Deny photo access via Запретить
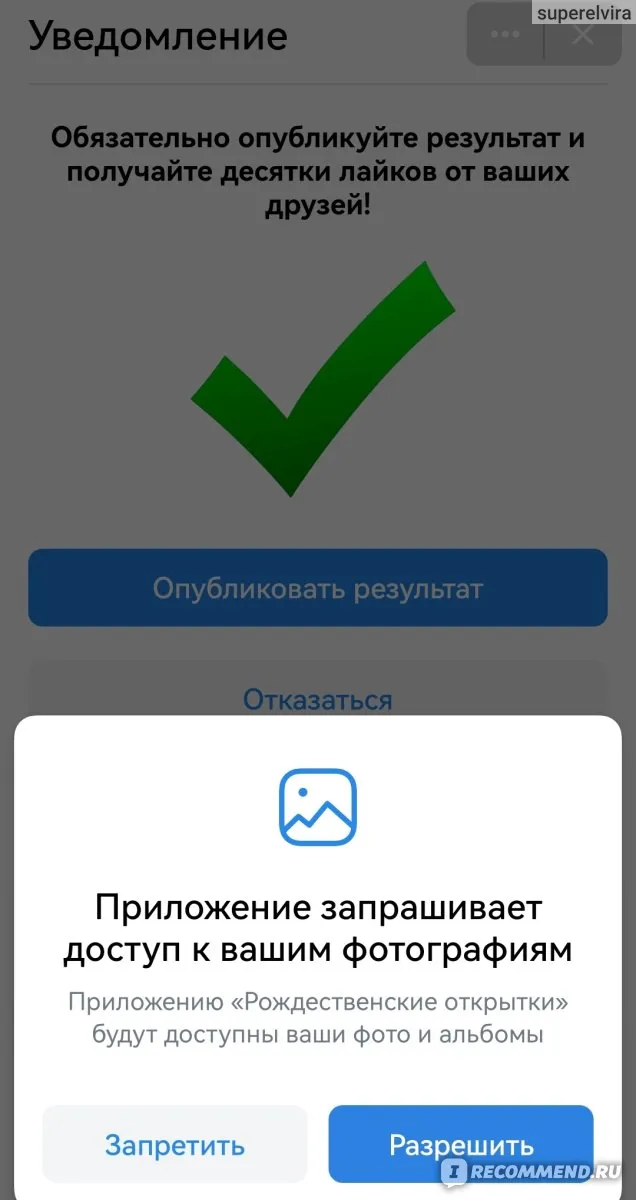Image resolution: width=636 pixels, height=1200 pixels. click(x=175, y=1145)
